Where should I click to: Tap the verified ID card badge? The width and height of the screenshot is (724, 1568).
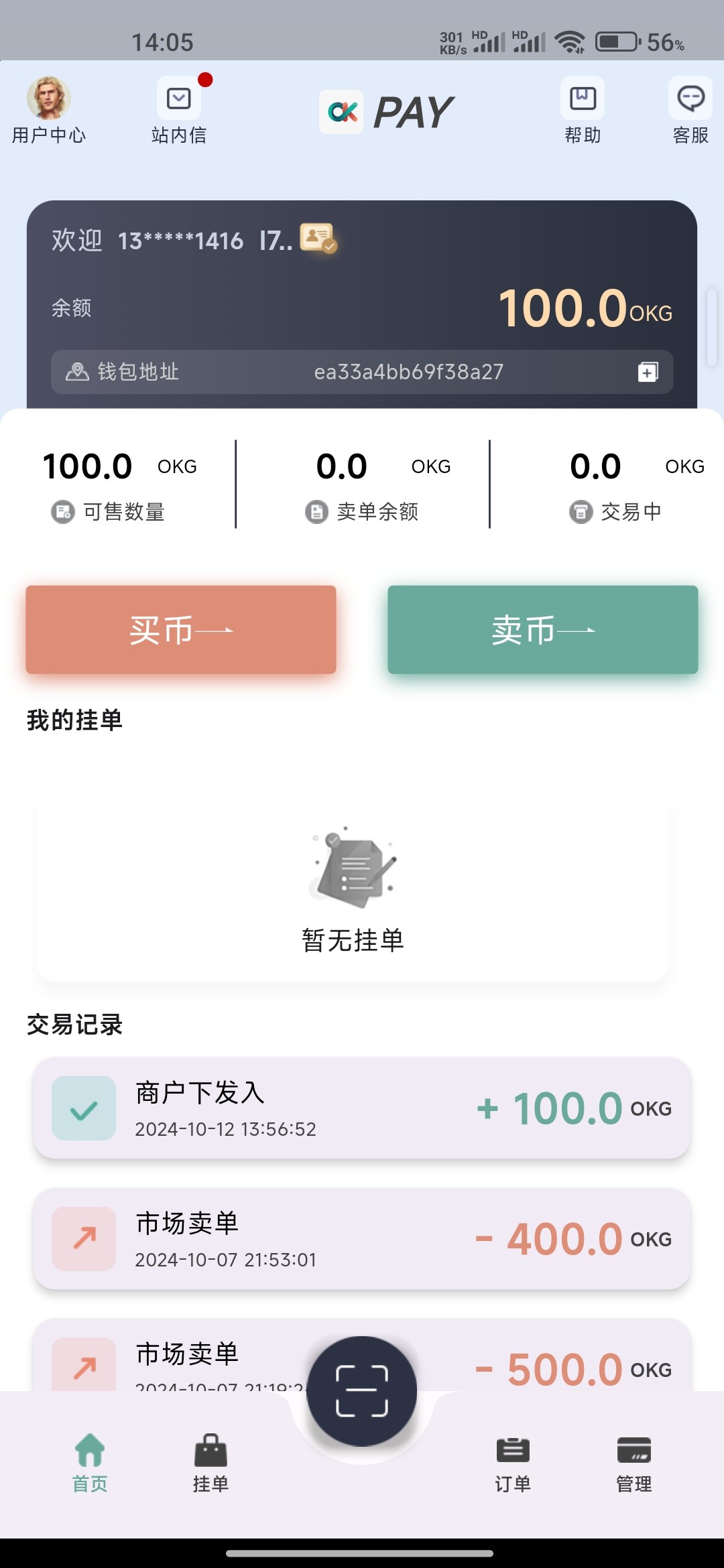(x=318, y=239)
